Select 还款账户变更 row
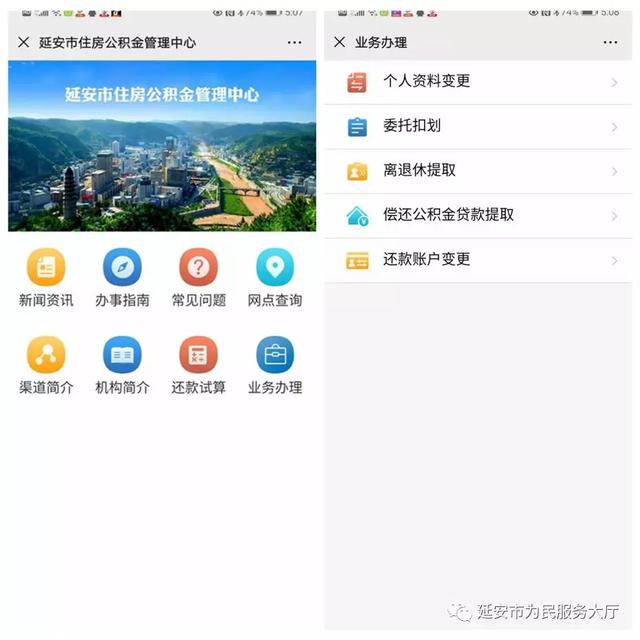 [x=478, y=260]
